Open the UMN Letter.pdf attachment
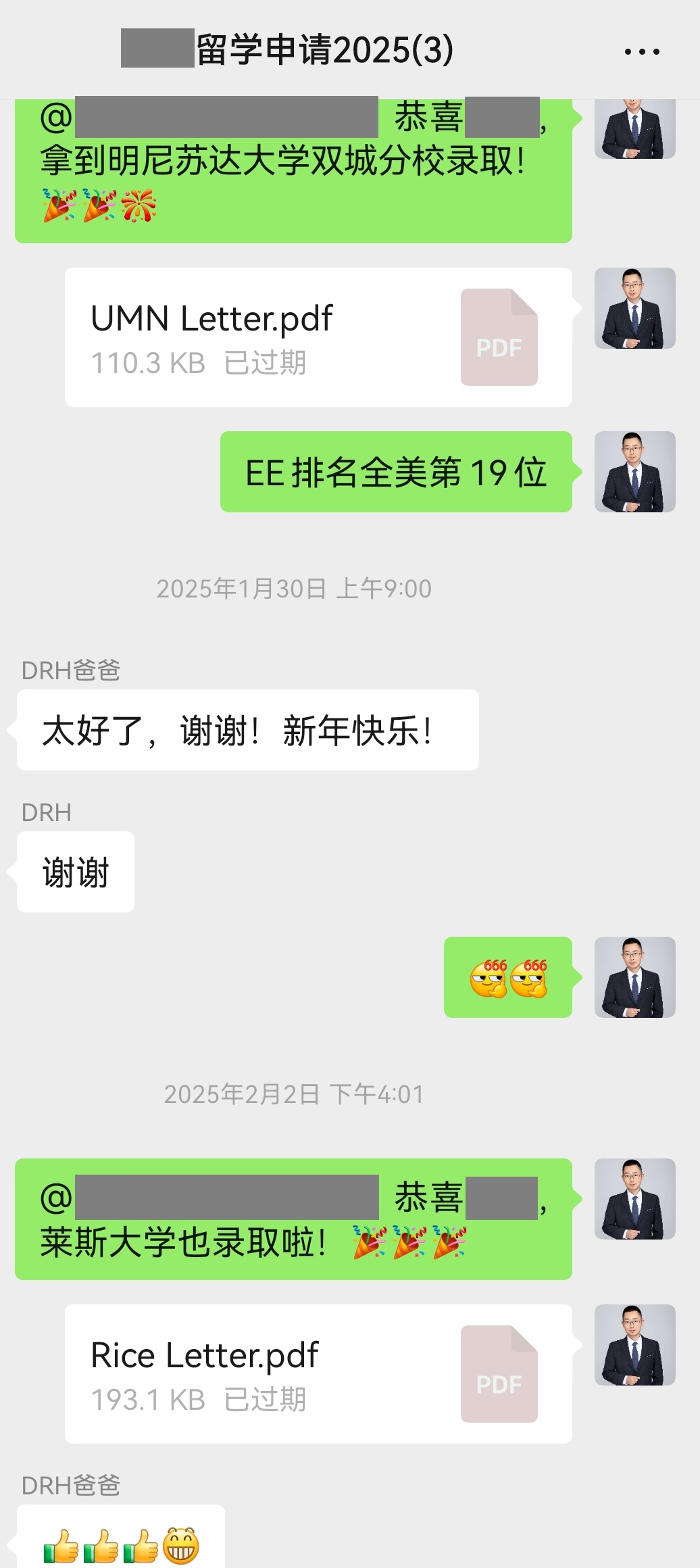 318,337
